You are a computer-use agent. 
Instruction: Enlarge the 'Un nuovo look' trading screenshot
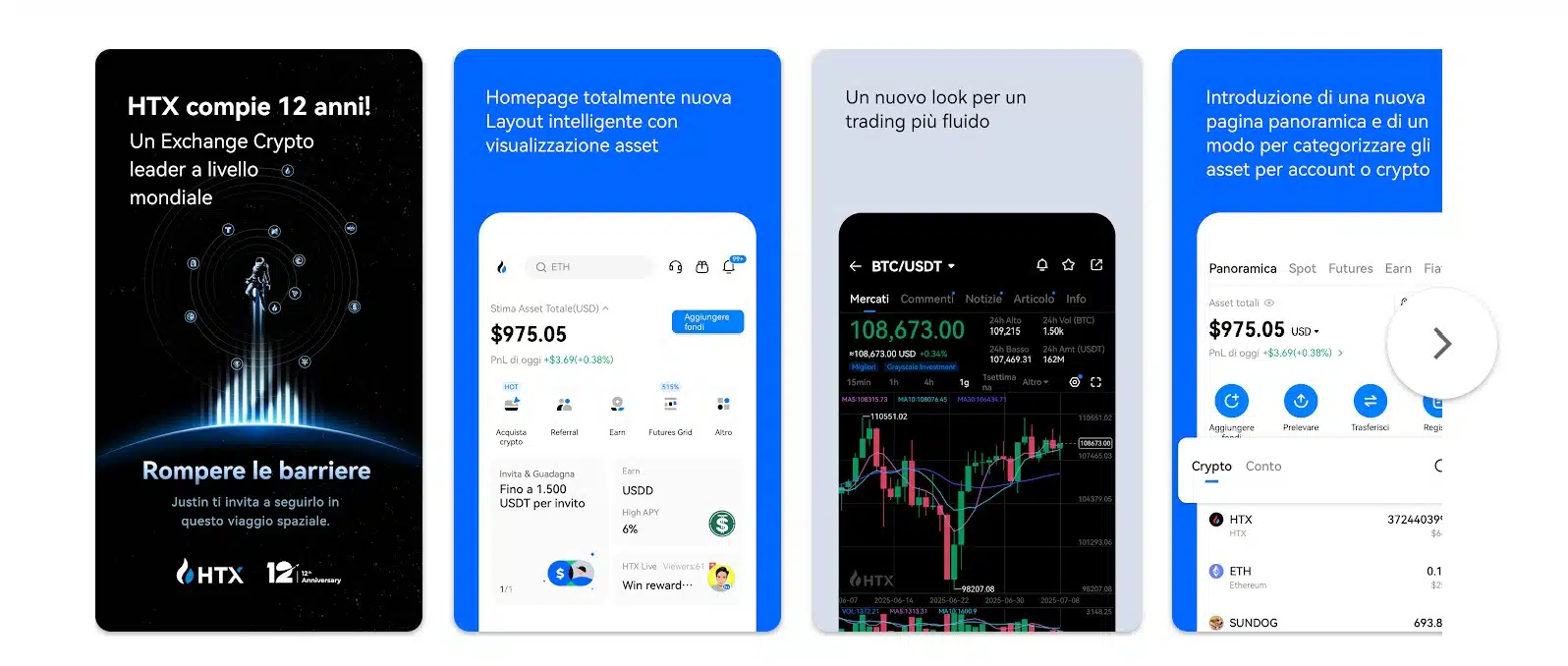pyautogui.click(x=977, y=340)
